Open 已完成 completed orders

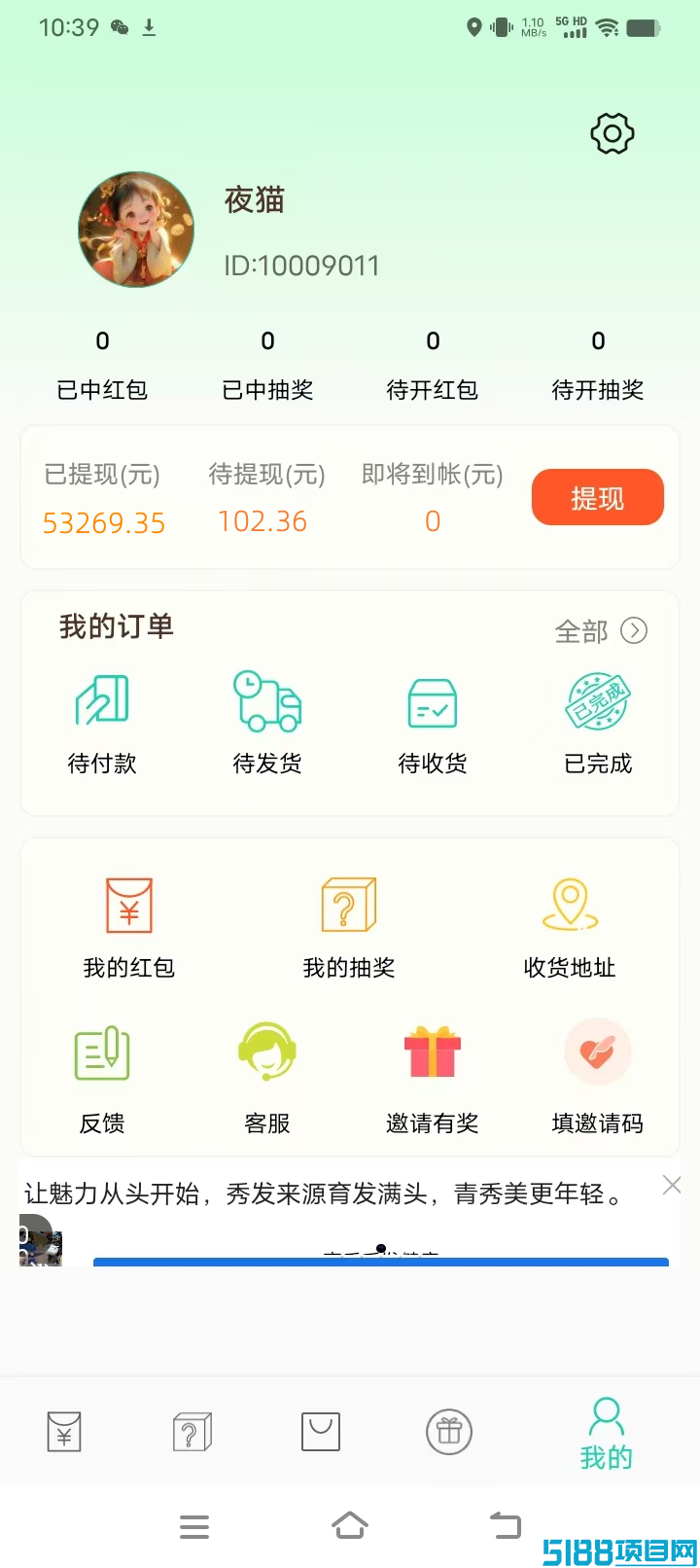point(598,722)
